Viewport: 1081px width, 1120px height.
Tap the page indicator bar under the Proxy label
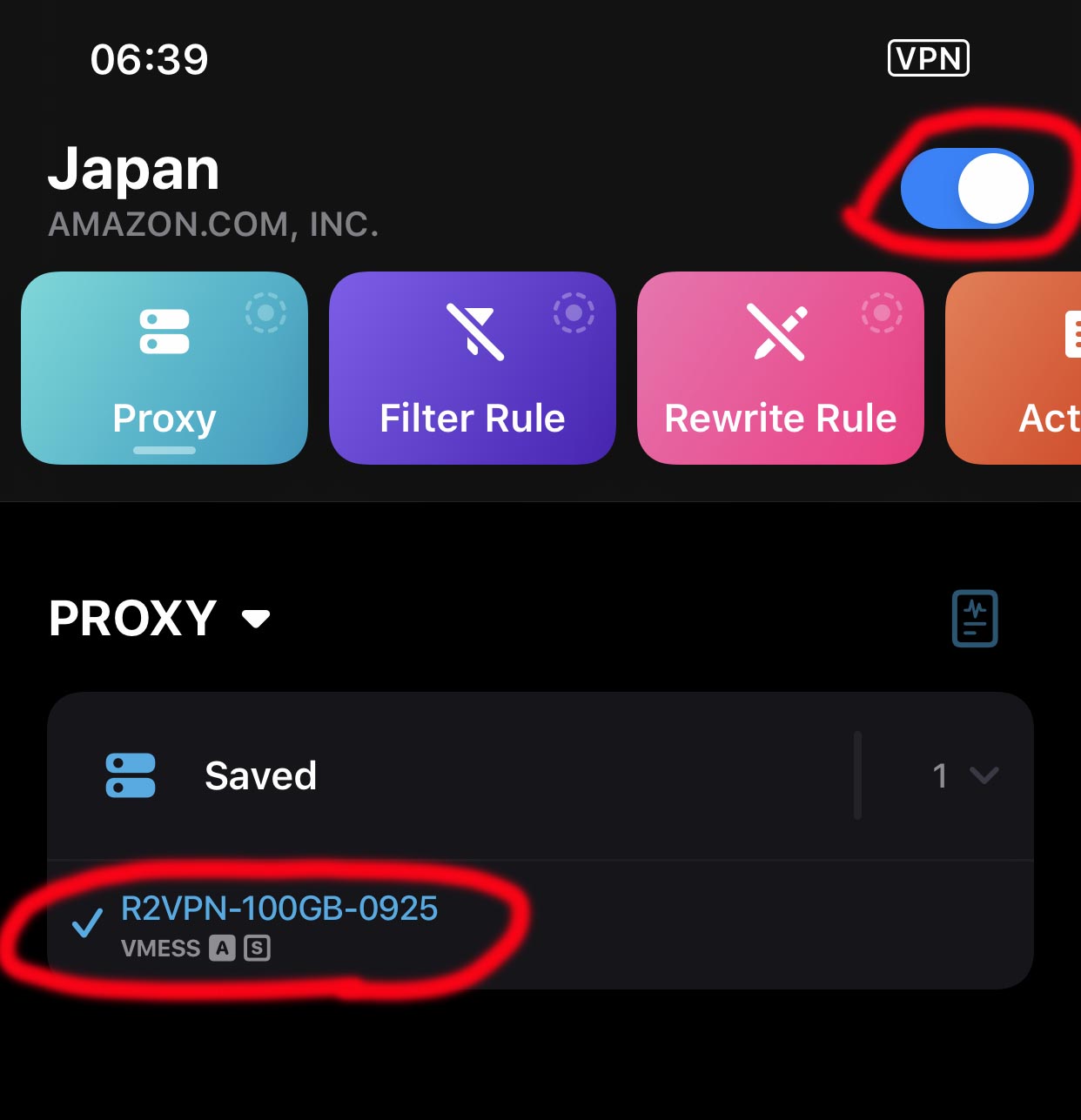pyautogui.click(x=163, y=451)
